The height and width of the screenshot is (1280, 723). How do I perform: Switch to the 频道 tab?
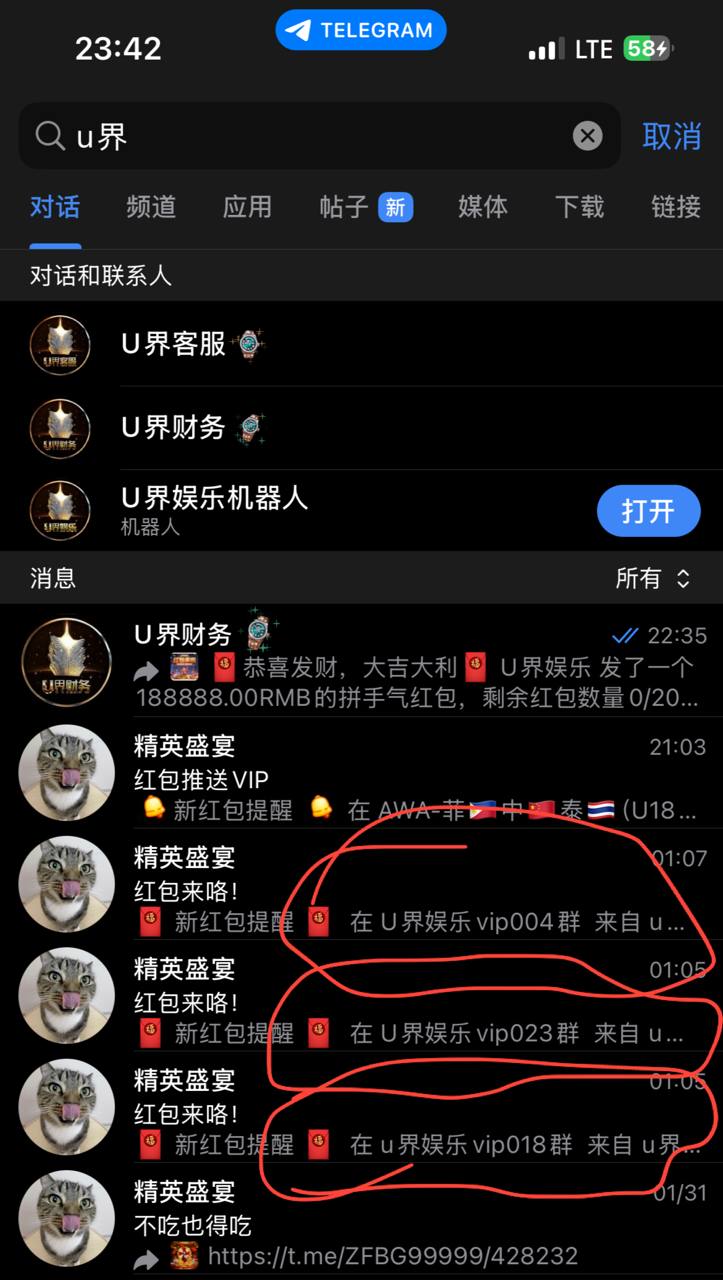(151, 207)
